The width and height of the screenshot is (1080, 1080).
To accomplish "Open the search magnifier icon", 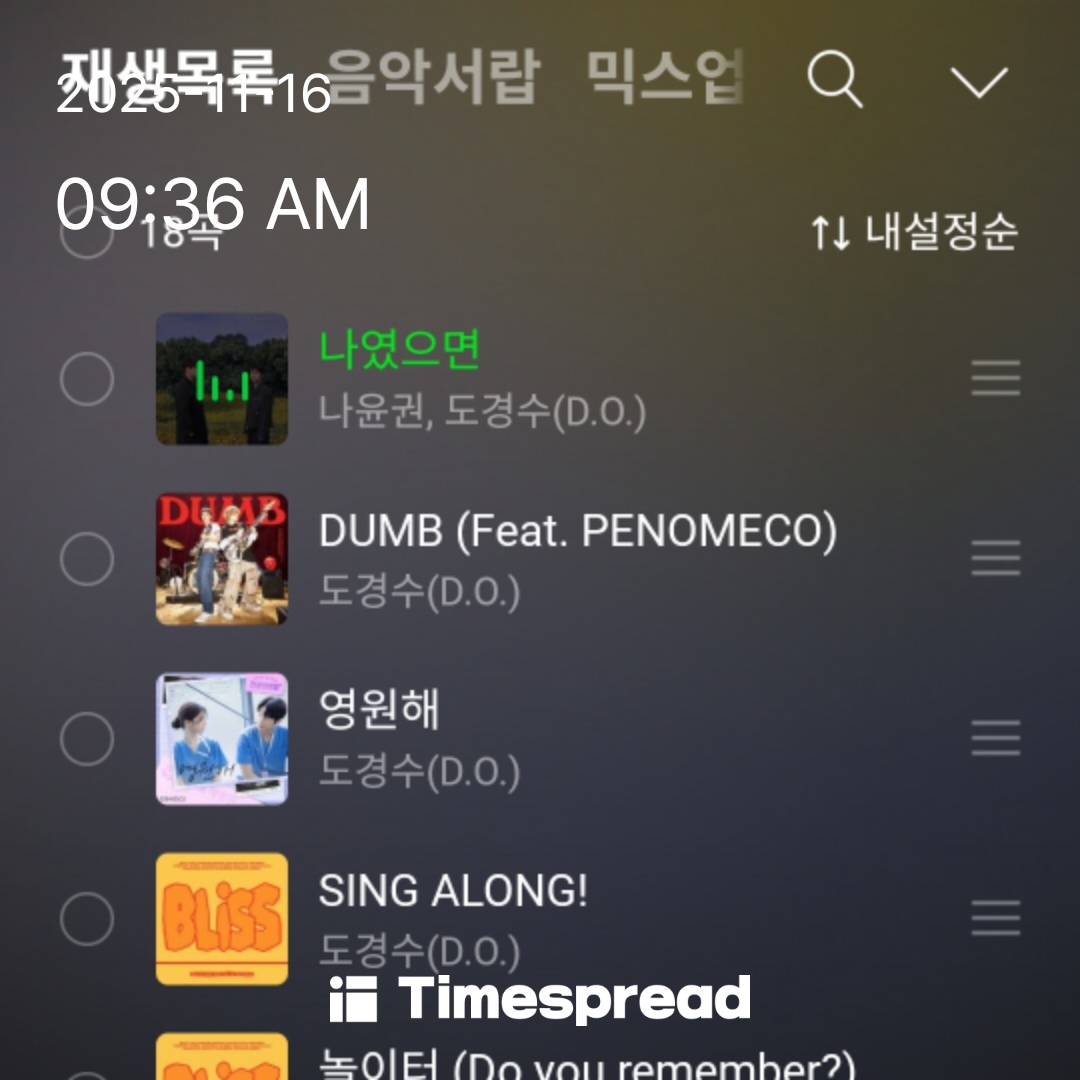I will coord(834,80).
